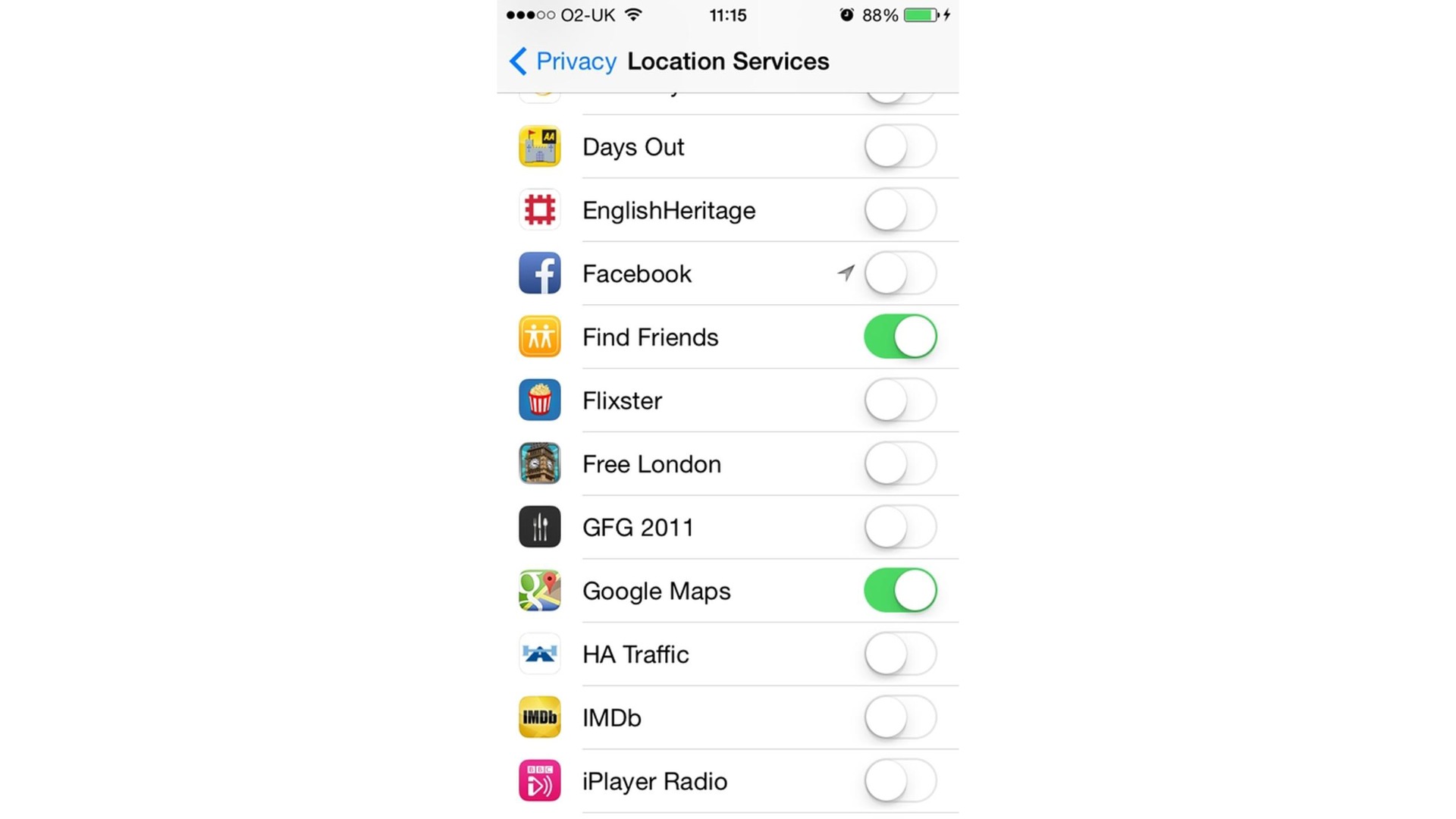Go back to Privacy settings

click(563, 61)
